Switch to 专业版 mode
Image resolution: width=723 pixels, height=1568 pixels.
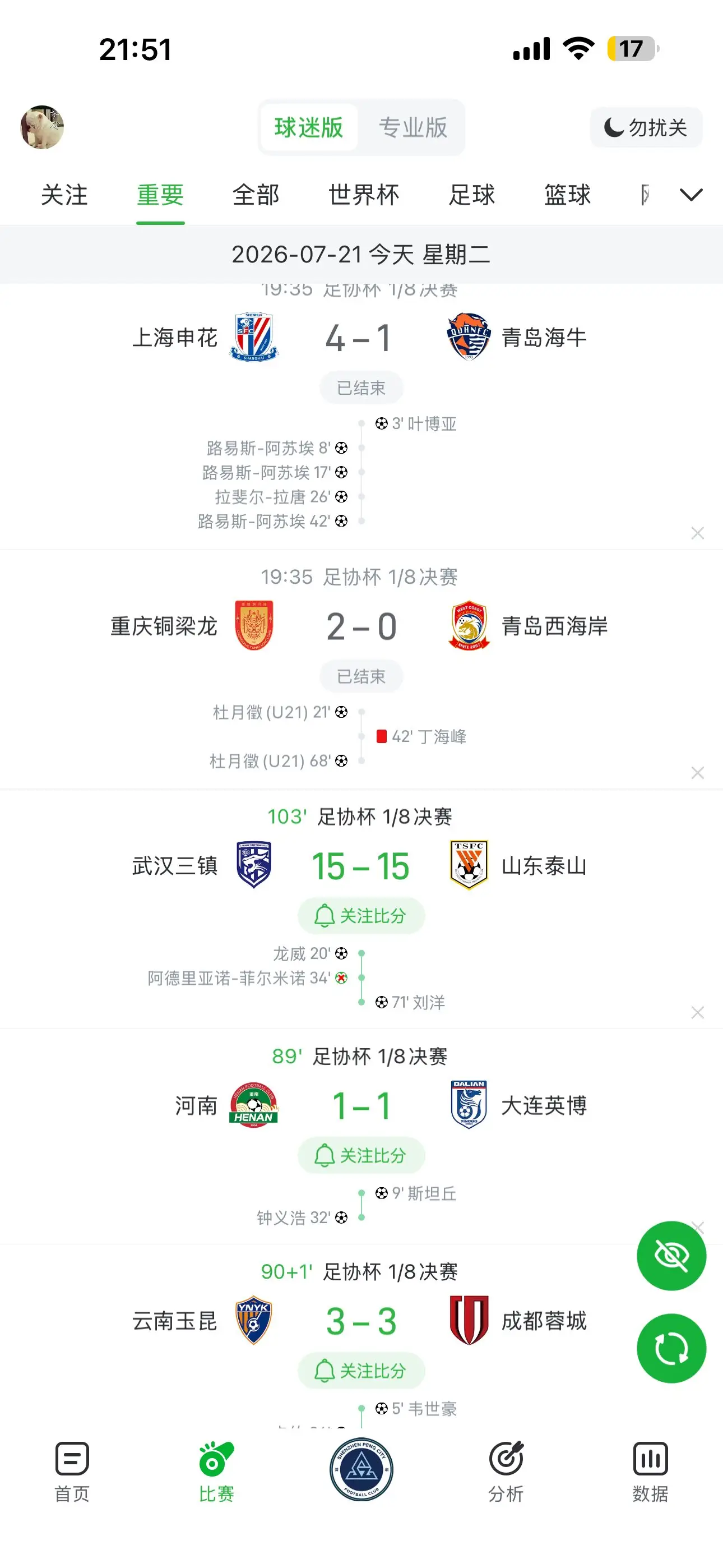coord(413,128)
